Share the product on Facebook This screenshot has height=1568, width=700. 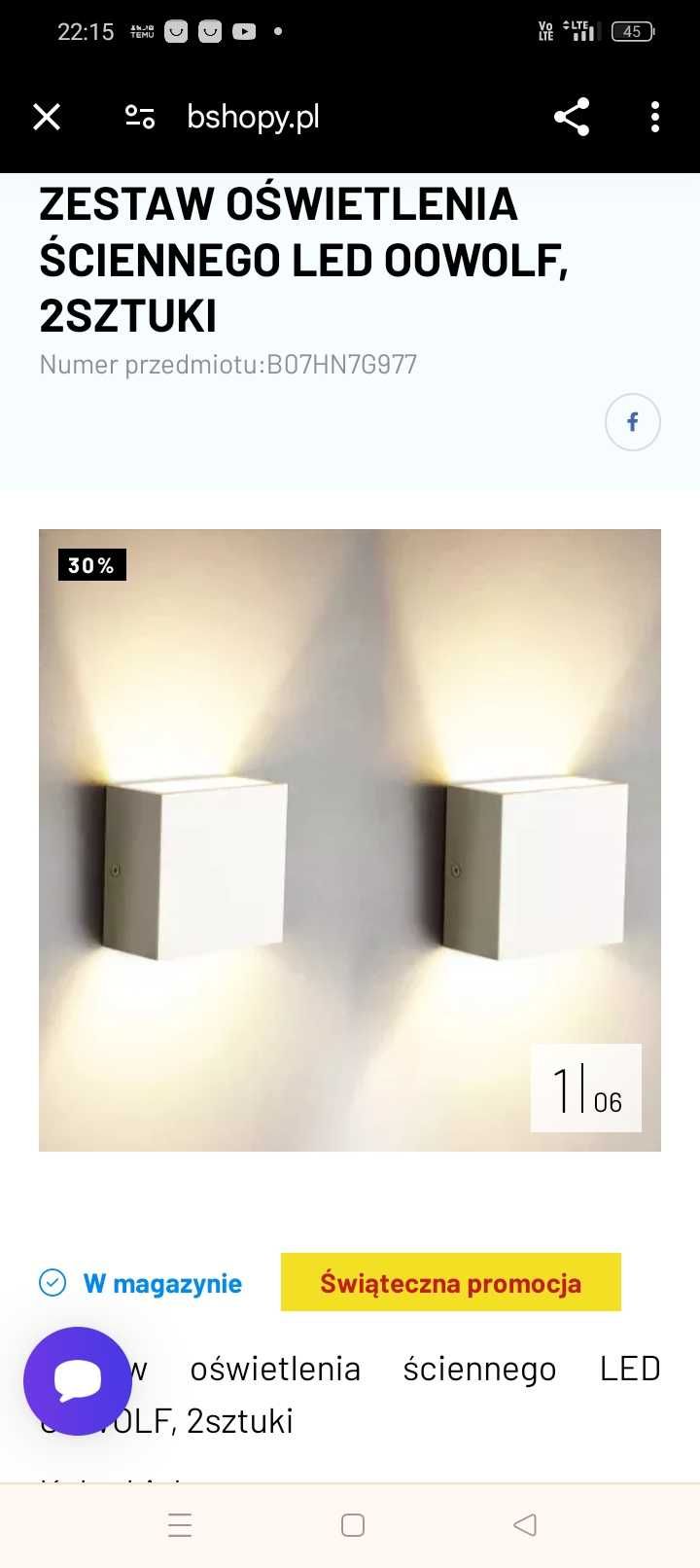pos(633,422)
